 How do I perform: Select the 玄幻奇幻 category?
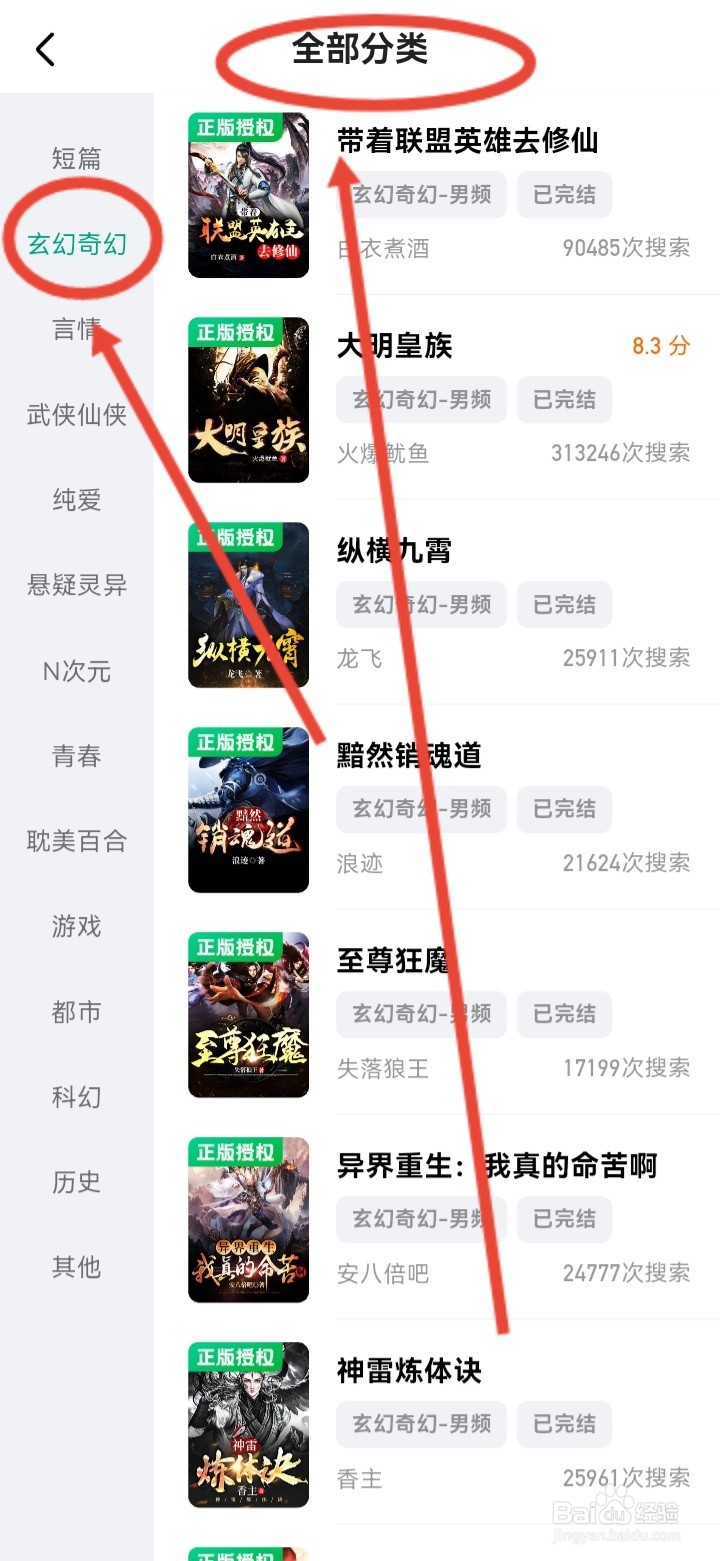tap(77, 243)
